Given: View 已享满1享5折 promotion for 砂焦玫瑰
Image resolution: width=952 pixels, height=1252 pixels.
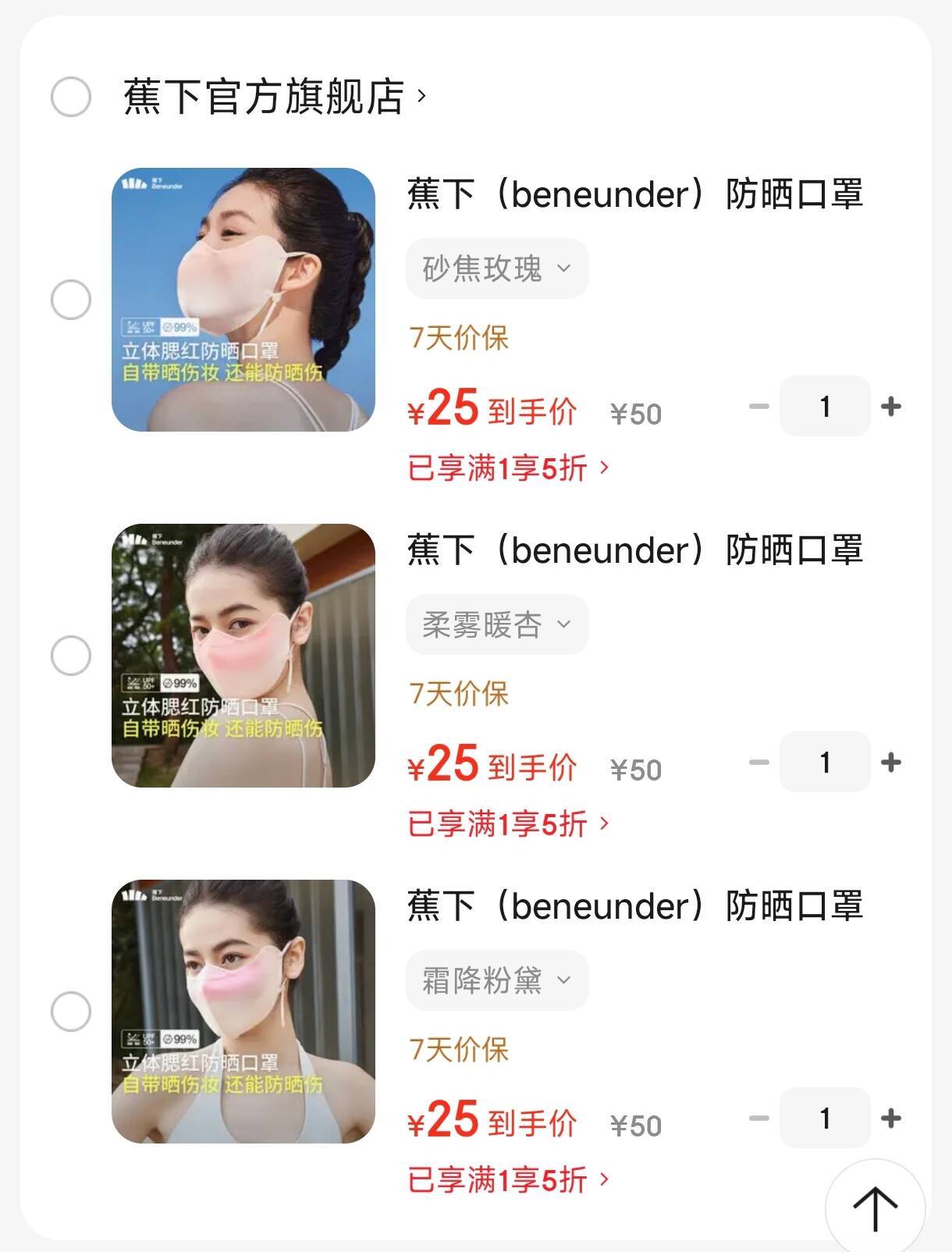Looking at the screenshot, I should pos(508,468).
